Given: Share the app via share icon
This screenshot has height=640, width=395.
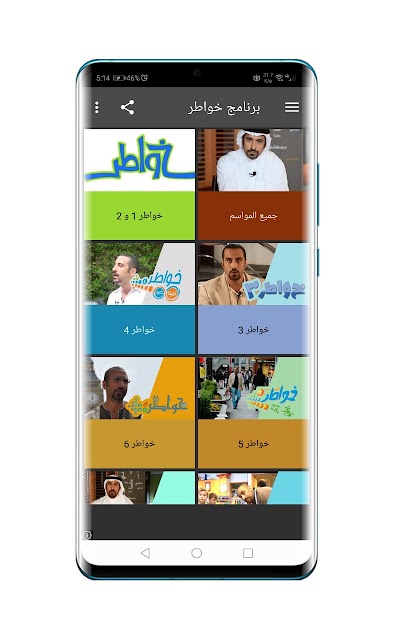Looking at the screenshot, I should click(x=127, y=107).
